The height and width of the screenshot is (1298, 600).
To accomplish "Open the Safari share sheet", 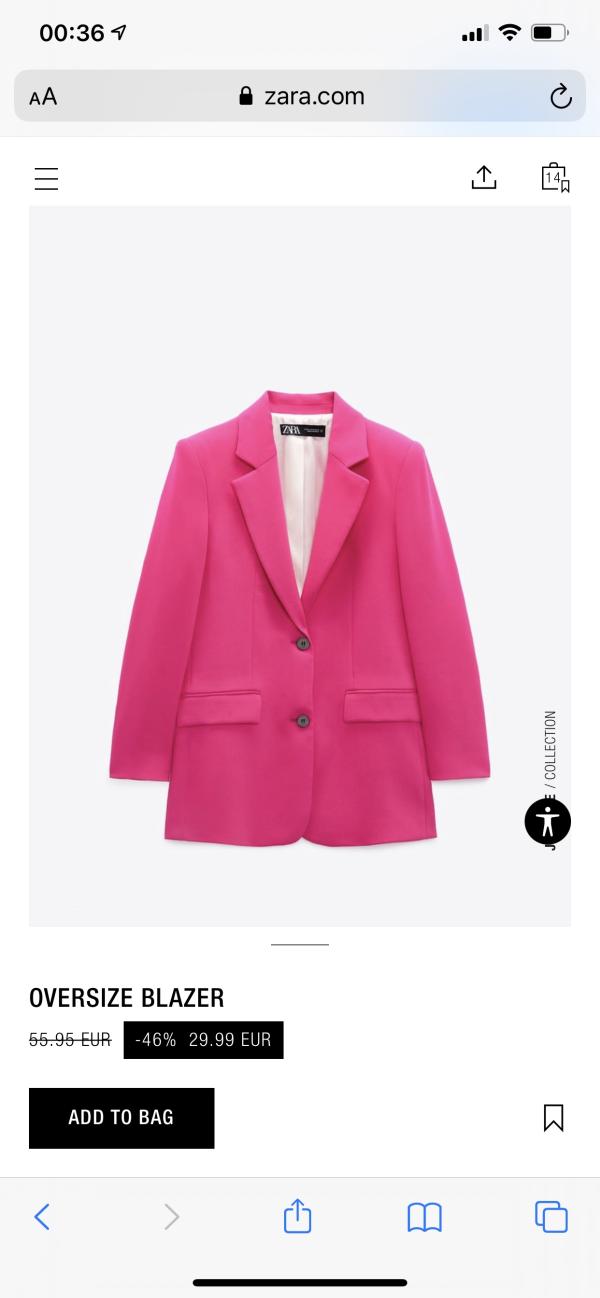I will (x=298, y=1216).
